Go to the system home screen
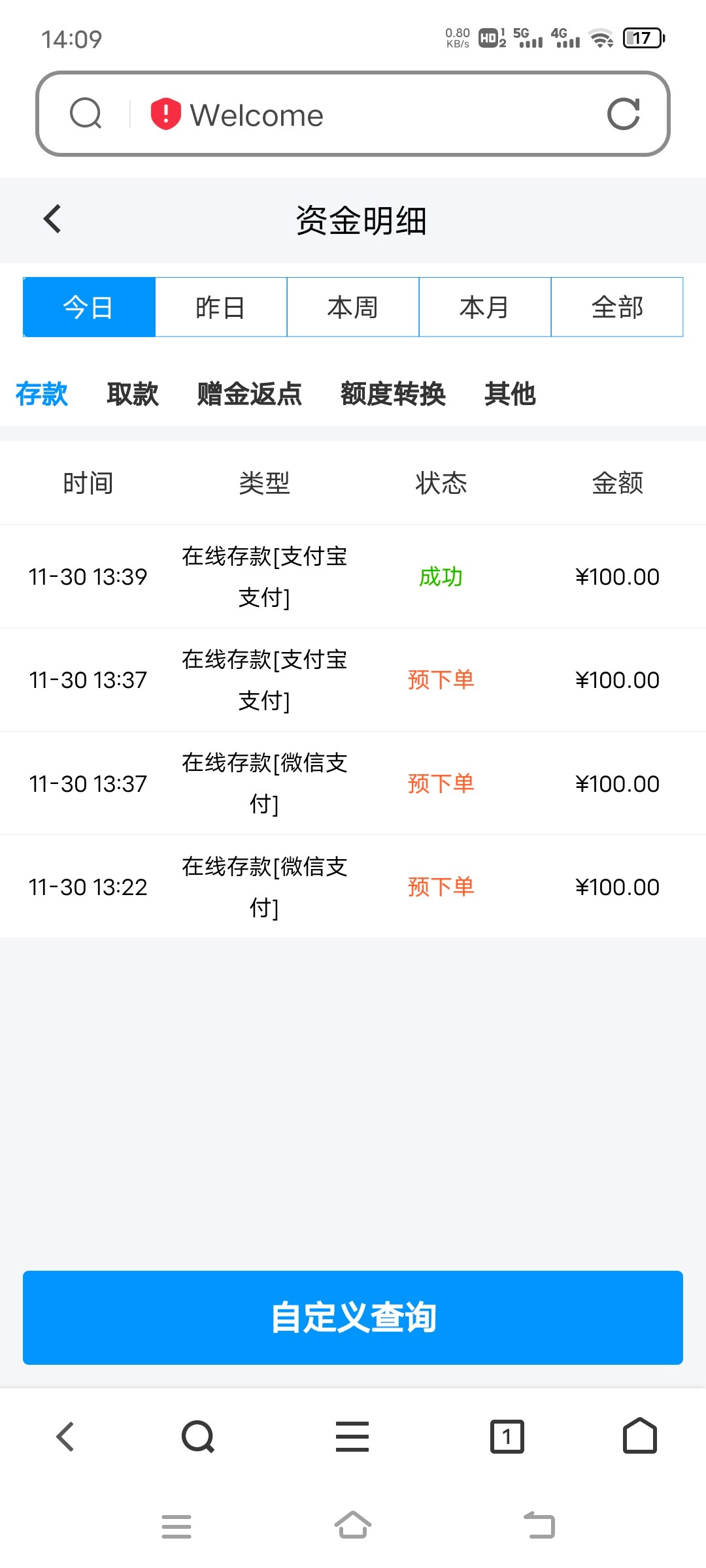The height and width of the screenshot is (1568, 706). [353, 1526]
